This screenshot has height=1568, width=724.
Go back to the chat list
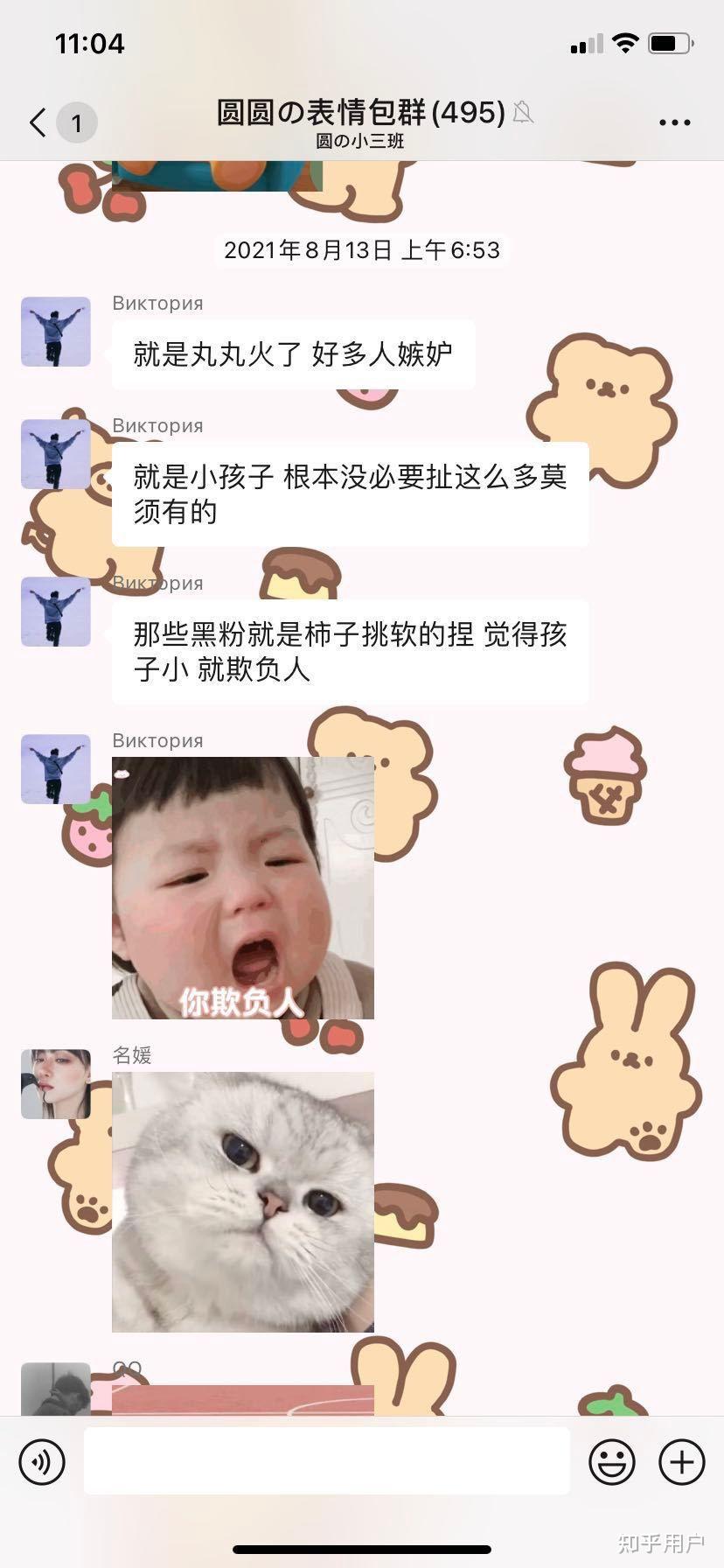coord(38,122)
